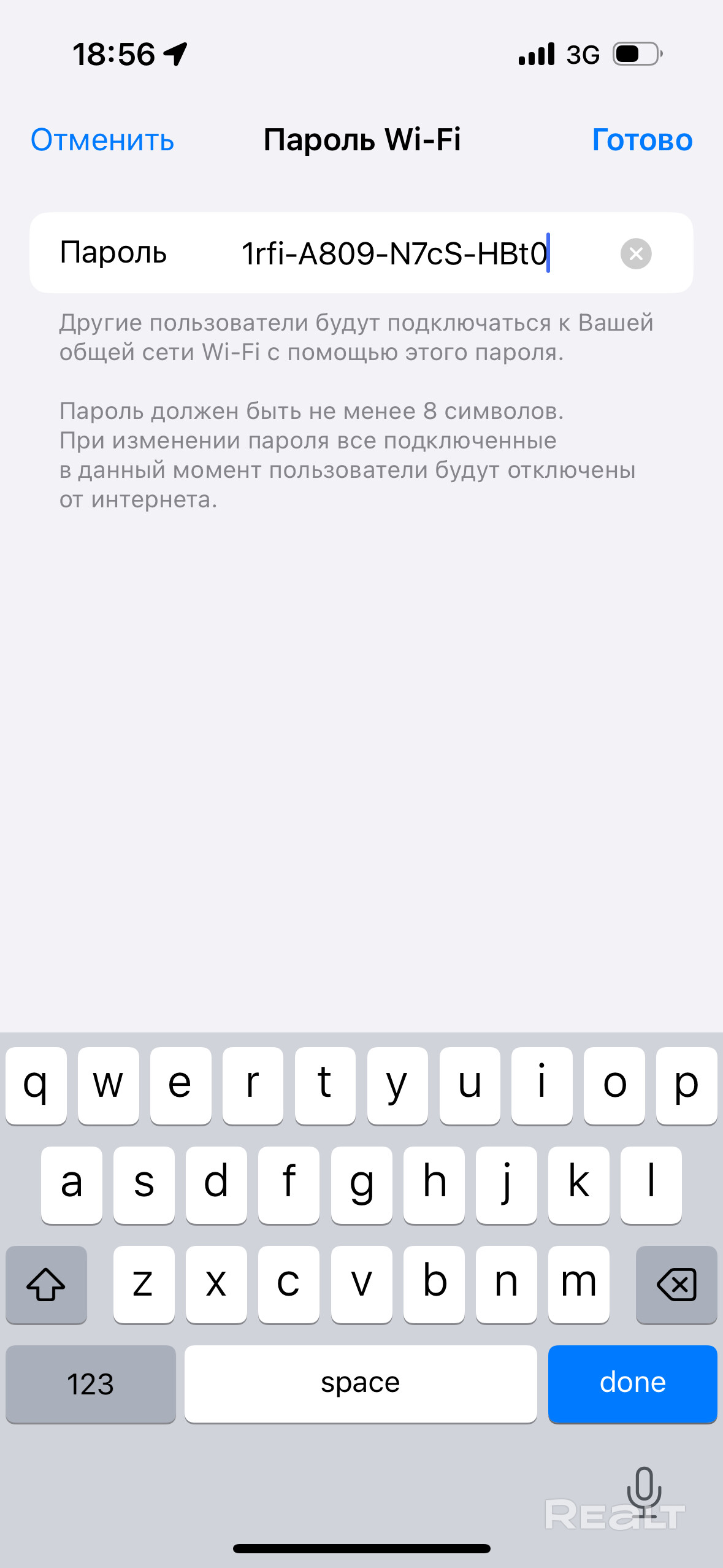The width and height of the screenshot is (723, 1568).
Task: Hit the blue done key
Action: (x=632, y=1383)
